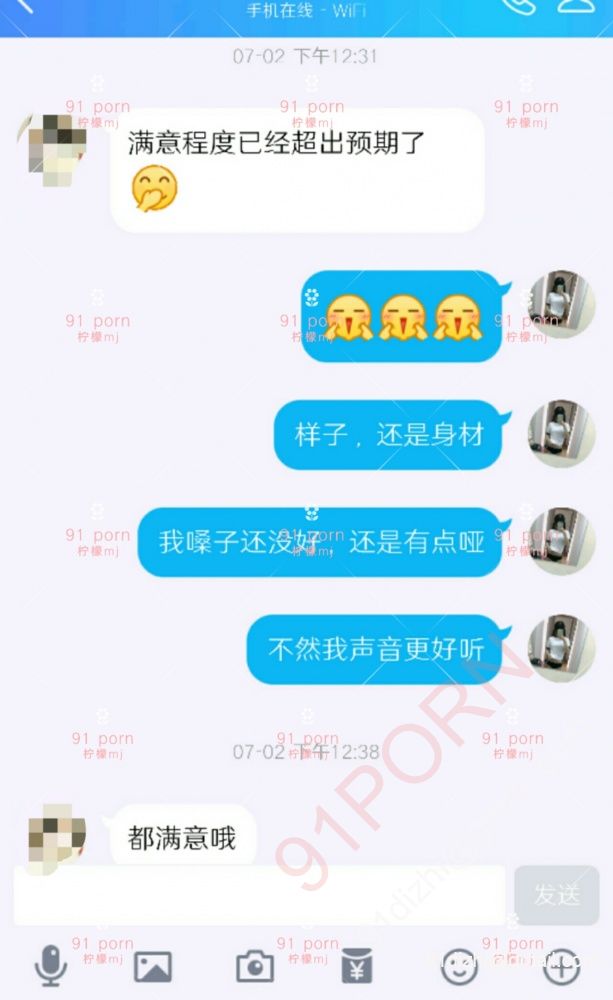Viewport: 613px width, 1000px height.
Task: Go back from the chat
Action: point(22,6)
